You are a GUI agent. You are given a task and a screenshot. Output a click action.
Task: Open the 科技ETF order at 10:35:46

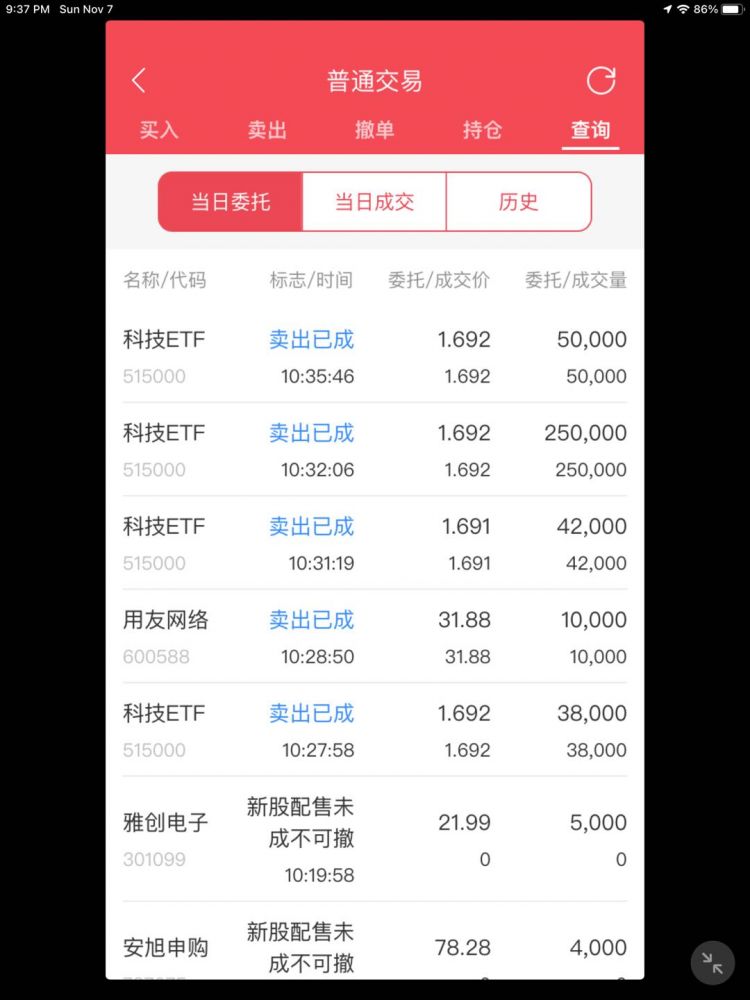375,357
